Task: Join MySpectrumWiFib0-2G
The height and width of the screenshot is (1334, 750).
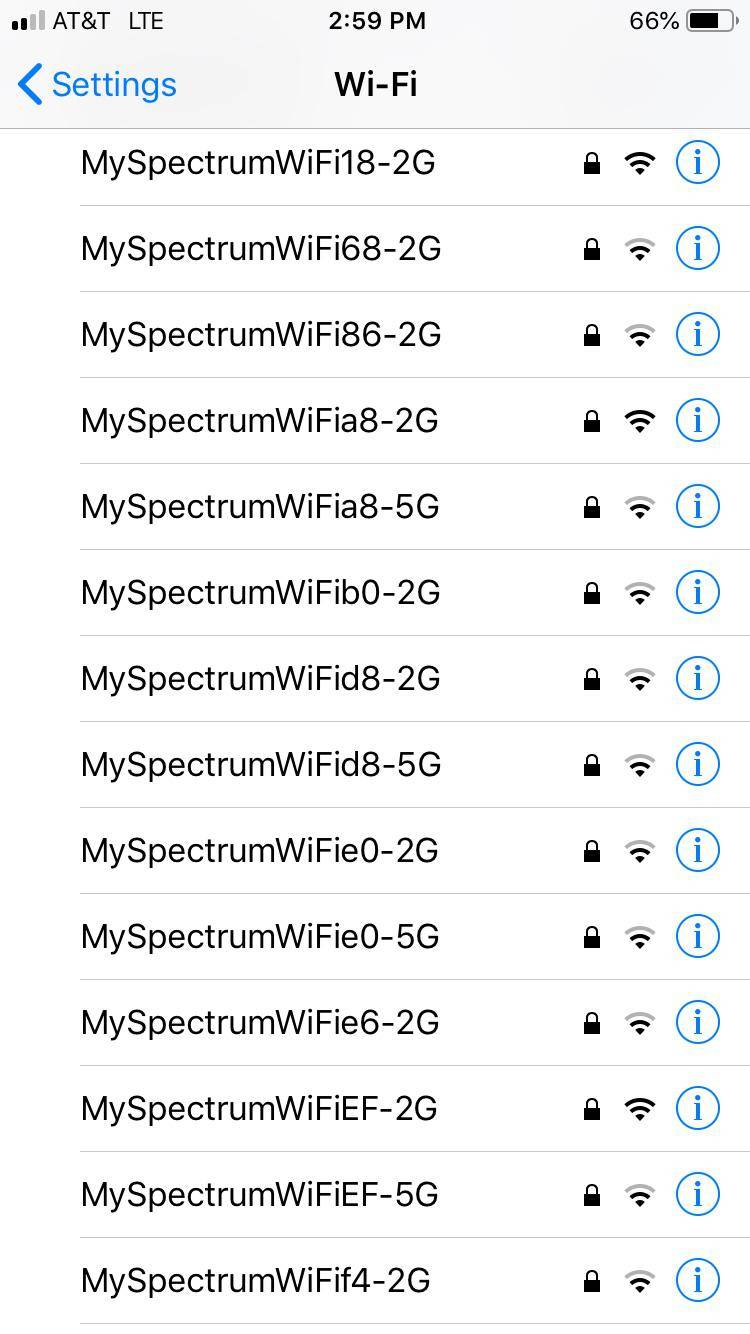Action: [x=260, y=592]
